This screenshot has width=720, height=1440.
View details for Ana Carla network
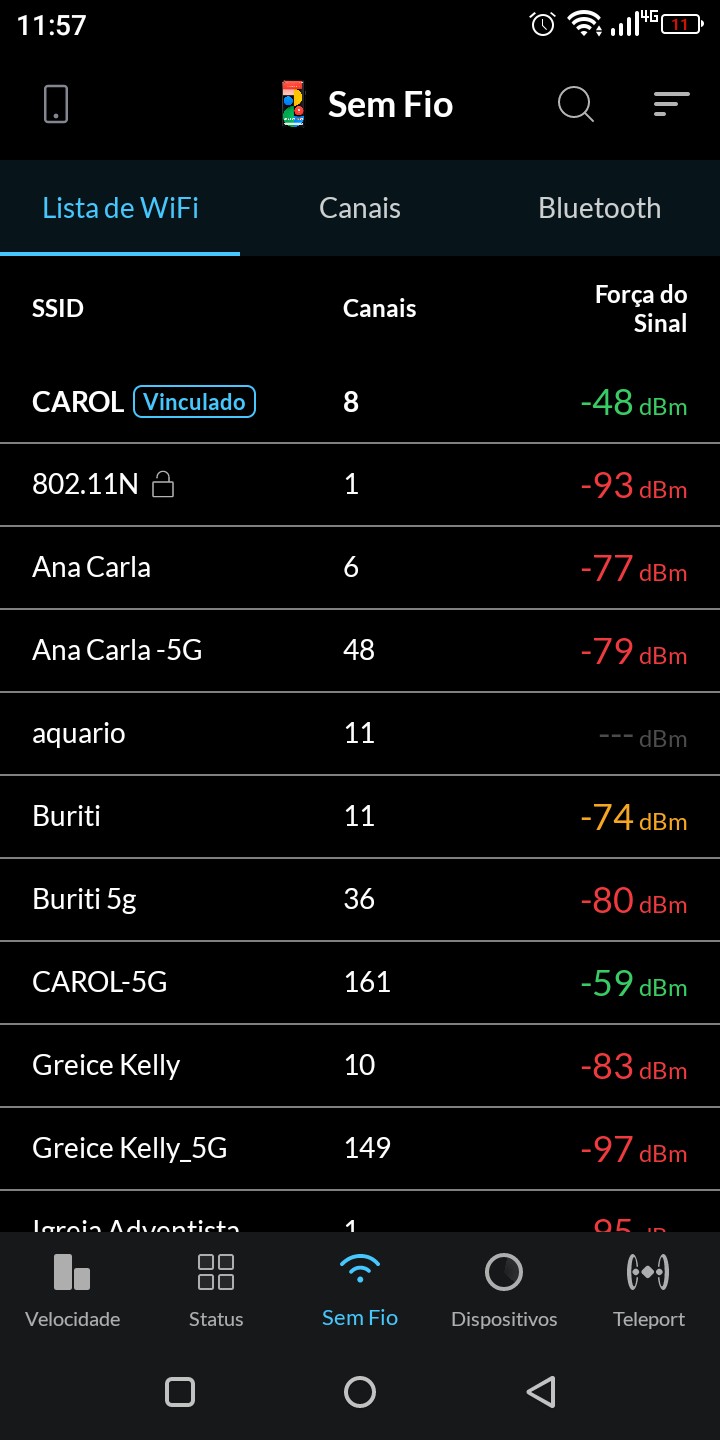tap(360, 568)
